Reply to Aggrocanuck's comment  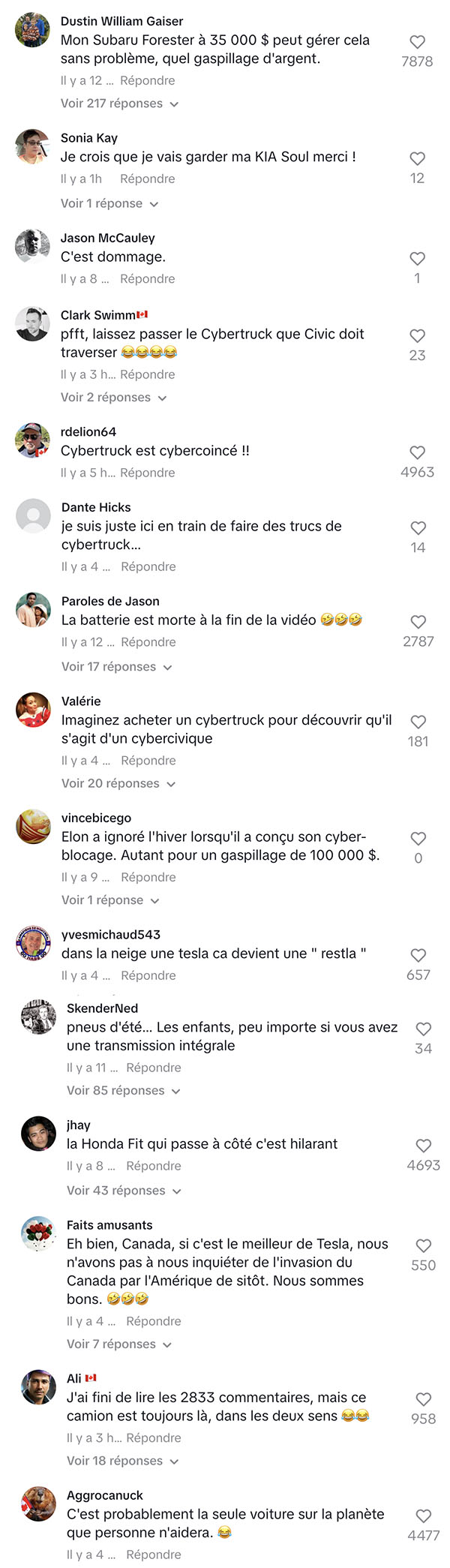click(154, 1554)
